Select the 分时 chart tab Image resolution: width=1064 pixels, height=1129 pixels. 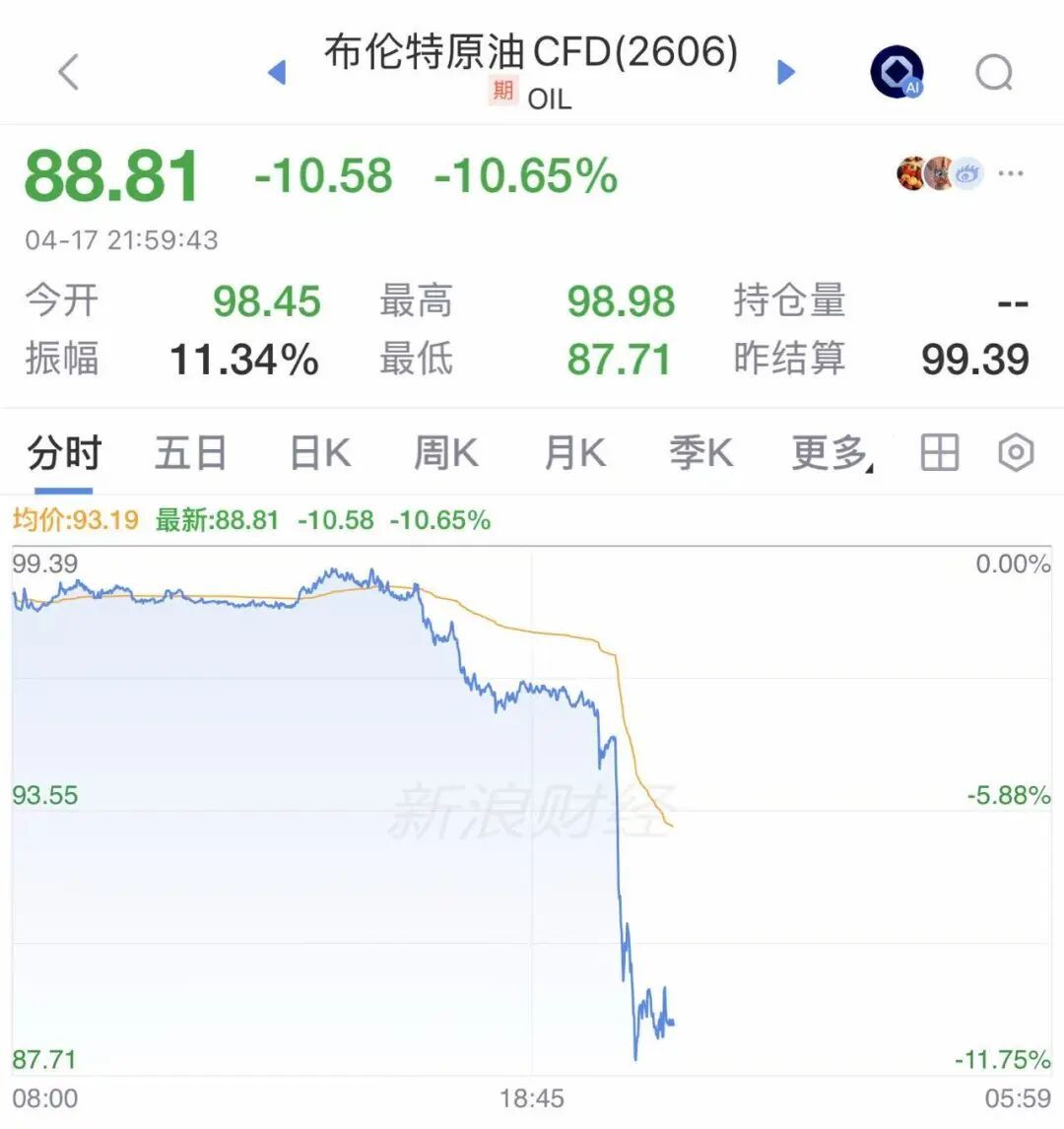pos(64,453)
